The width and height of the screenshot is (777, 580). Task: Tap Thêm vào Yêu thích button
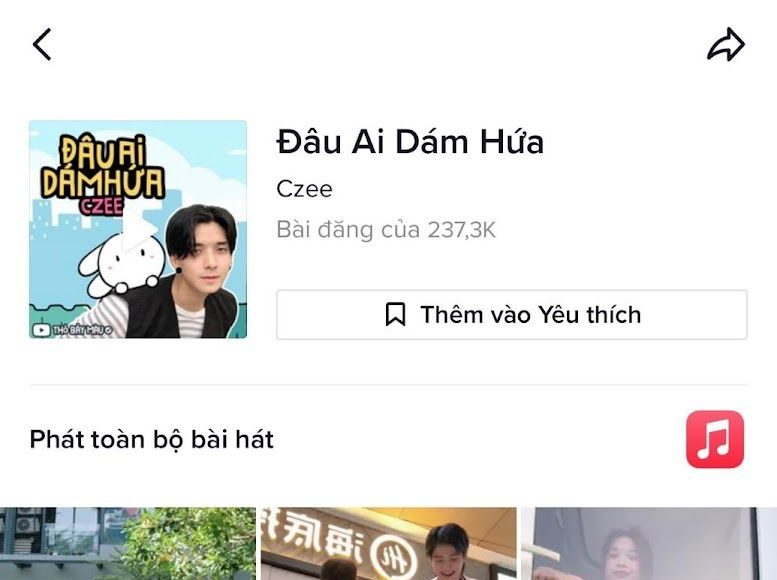tap(511, 315)
